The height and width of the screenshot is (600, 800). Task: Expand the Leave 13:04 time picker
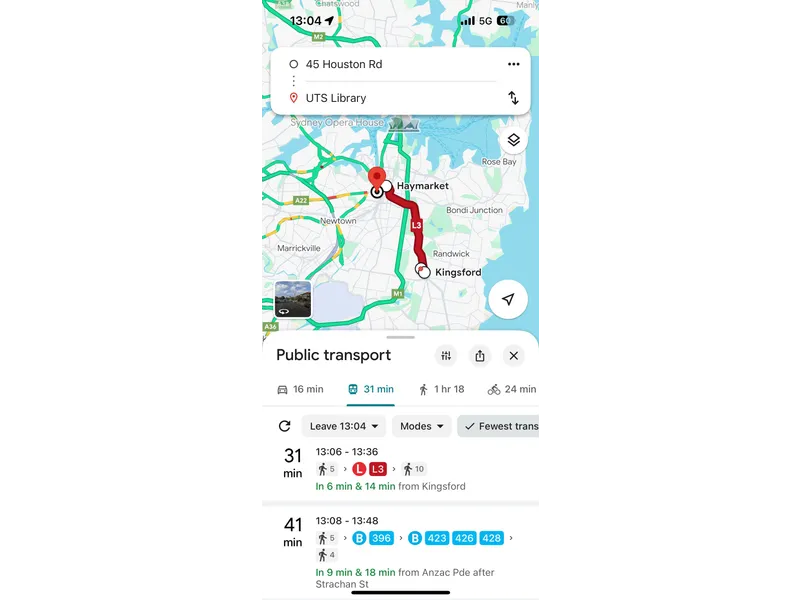pyautogui.click(x=343, y=426)
